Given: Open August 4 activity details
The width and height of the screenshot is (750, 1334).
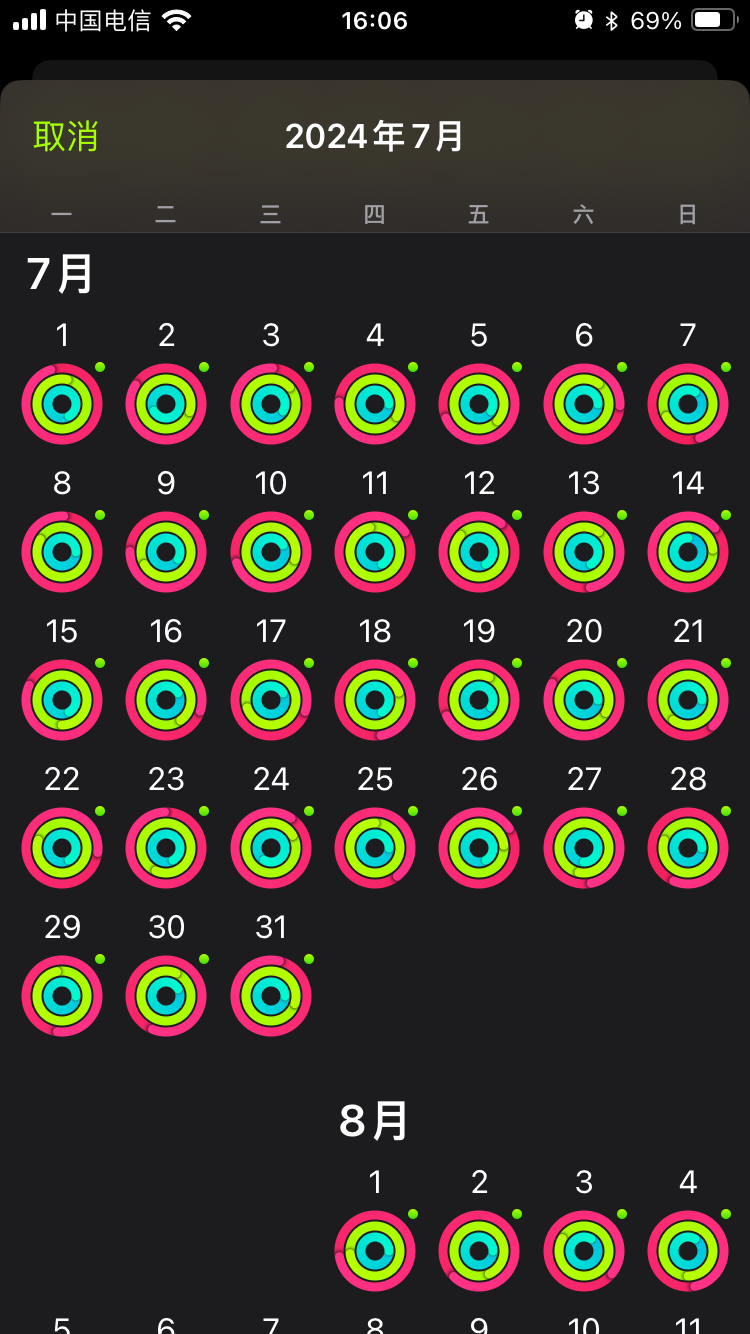Looking at the screenshot, I should point(688,1251).
